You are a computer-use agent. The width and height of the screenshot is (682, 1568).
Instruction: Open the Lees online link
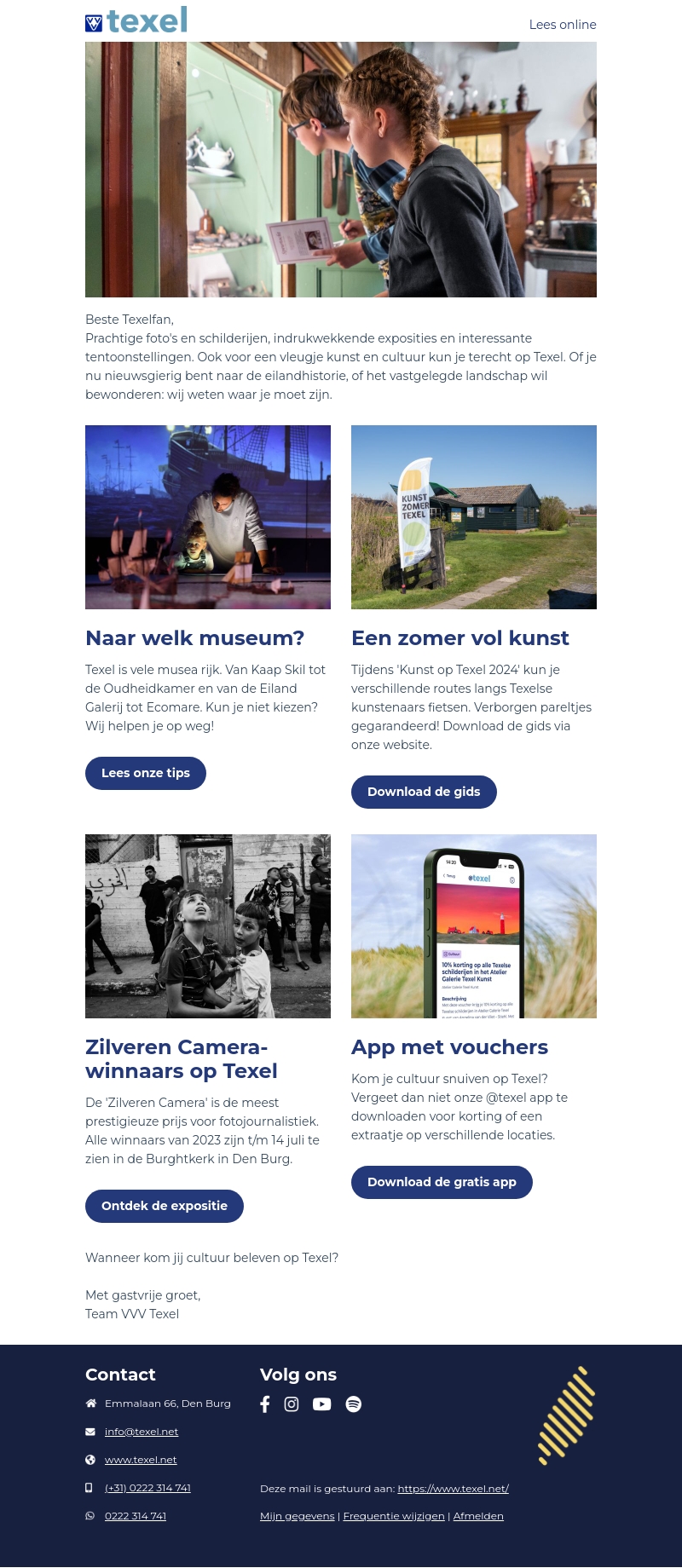coord(562,25)
